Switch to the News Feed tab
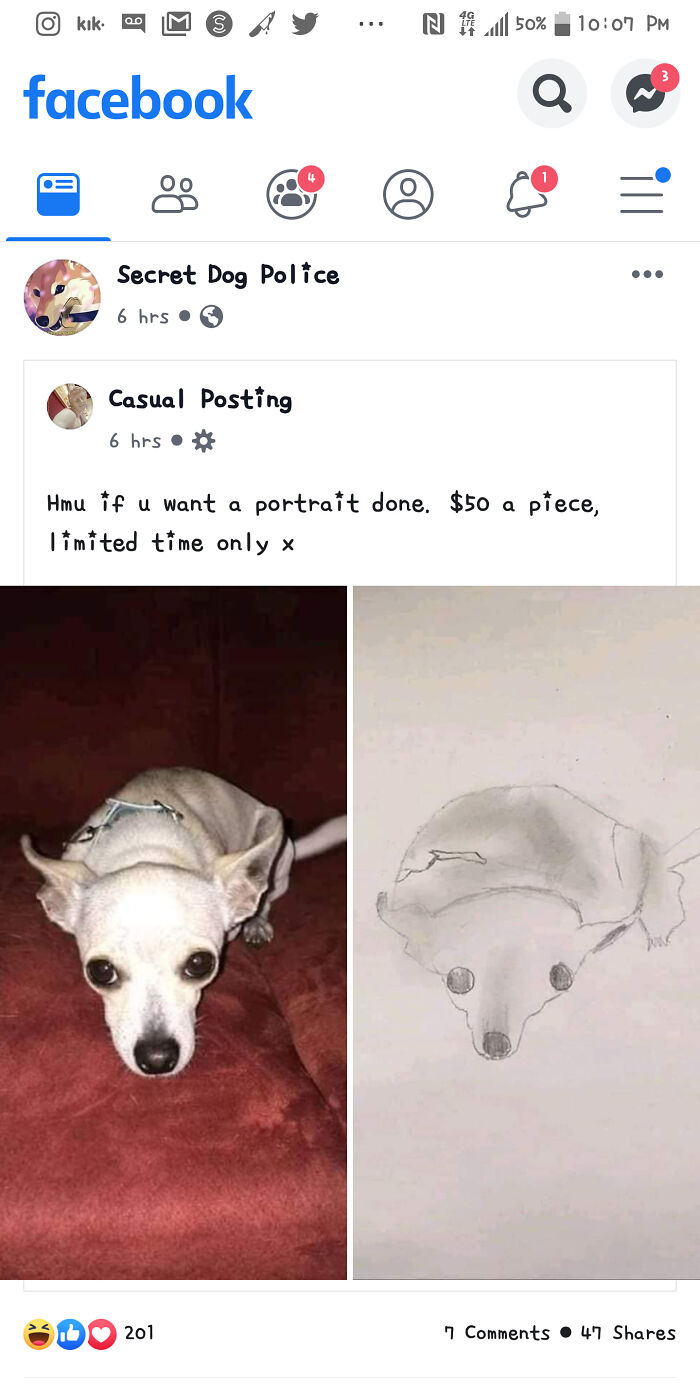 [x=58, y=194]
